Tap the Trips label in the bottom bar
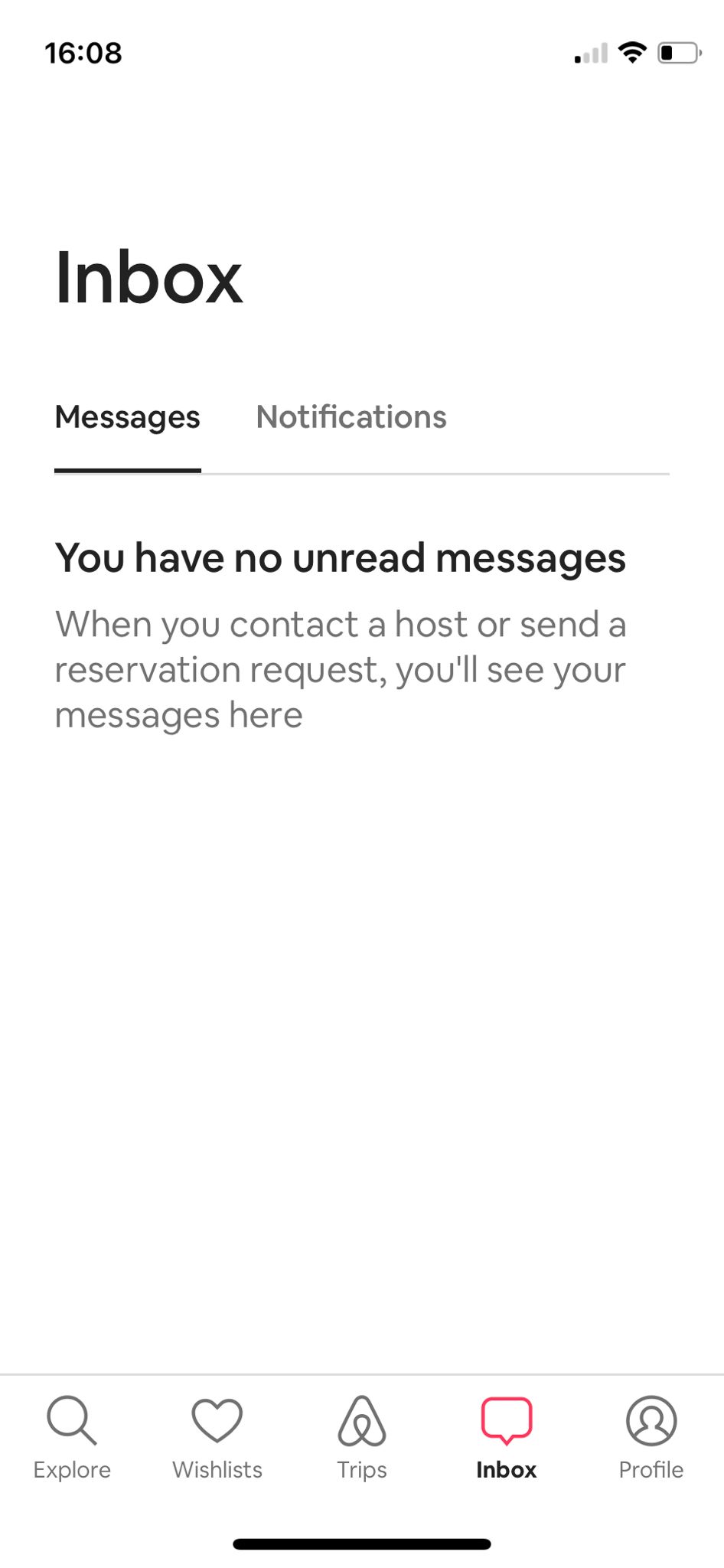724x1568 pixels. coord(361,1470)
